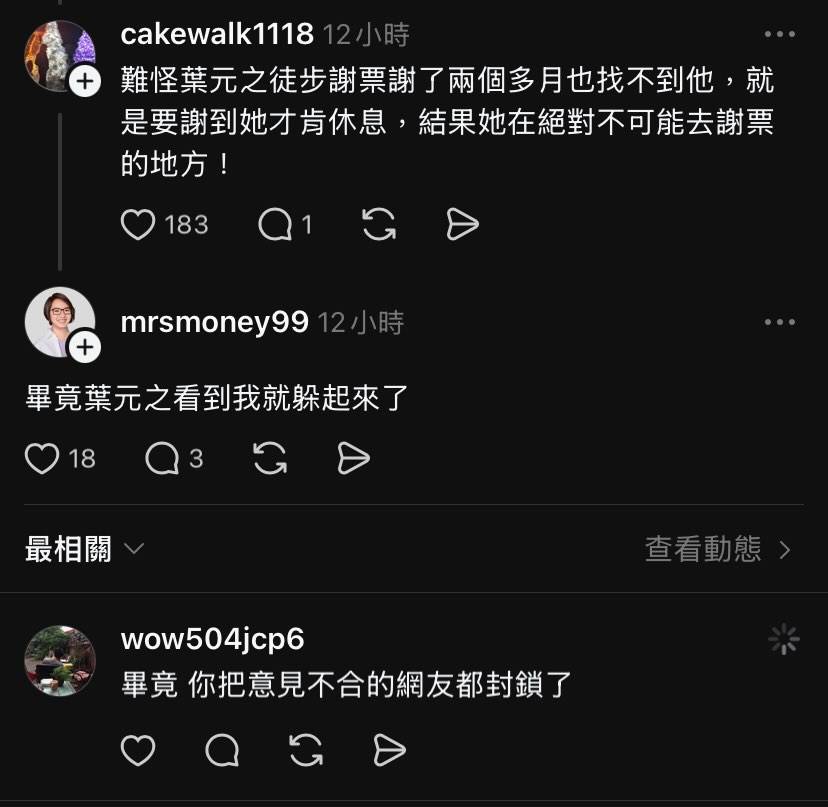Open mrsmoney99's profile from username
The height and width of the screenshot is (807, 828).
tap(214, 322)
